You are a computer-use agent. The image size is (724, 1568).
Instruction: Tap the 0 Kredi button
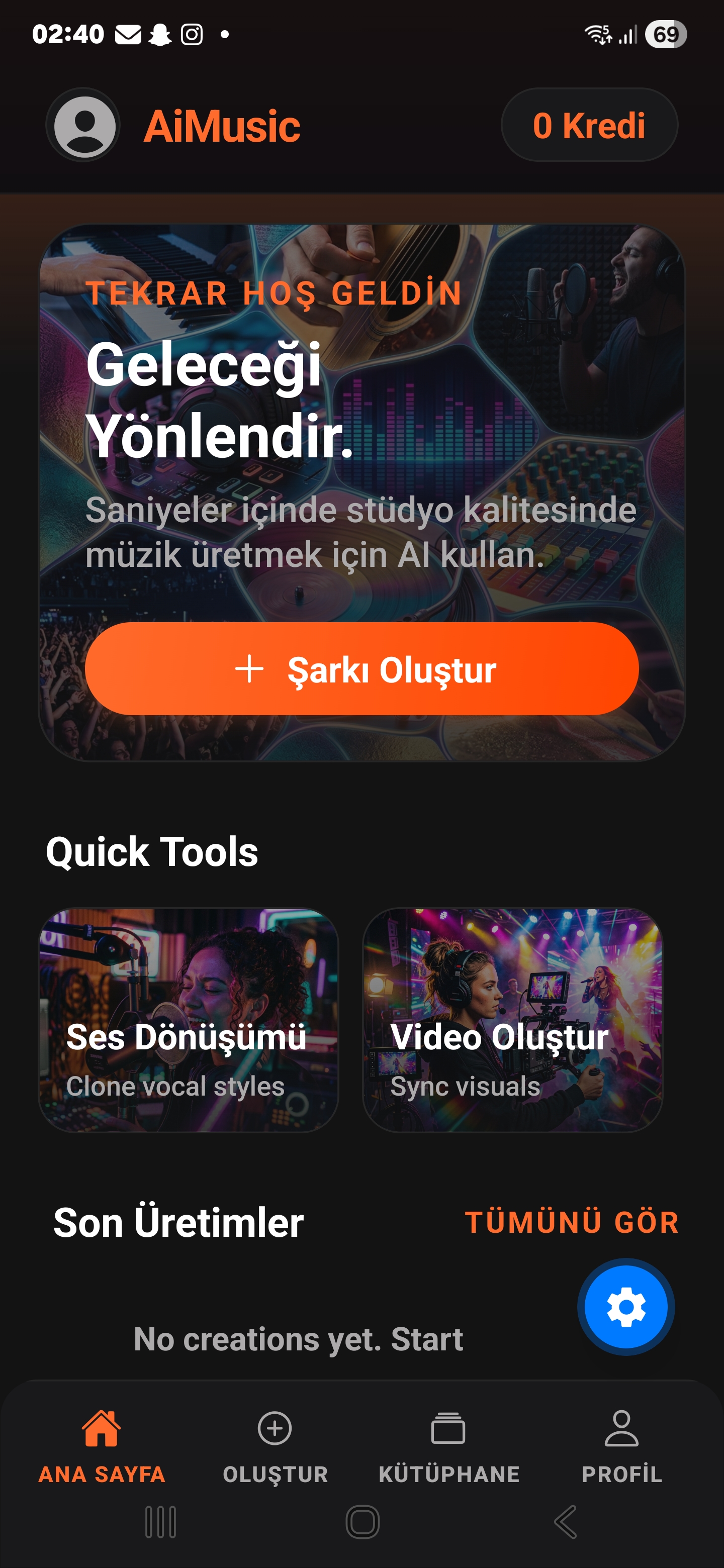[588, 125]
